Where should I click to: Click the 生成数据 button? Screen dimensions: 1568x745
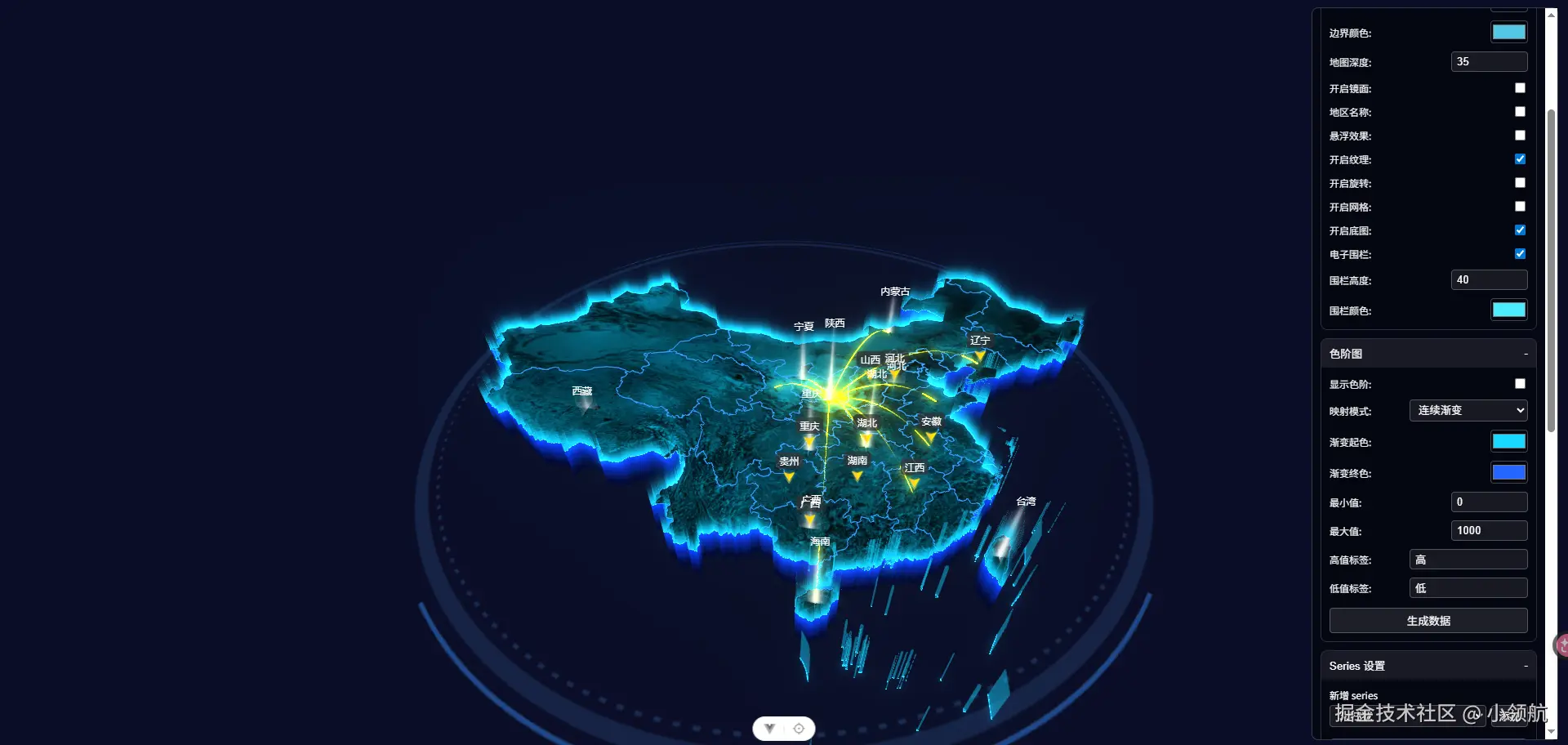coord(1428,621)
